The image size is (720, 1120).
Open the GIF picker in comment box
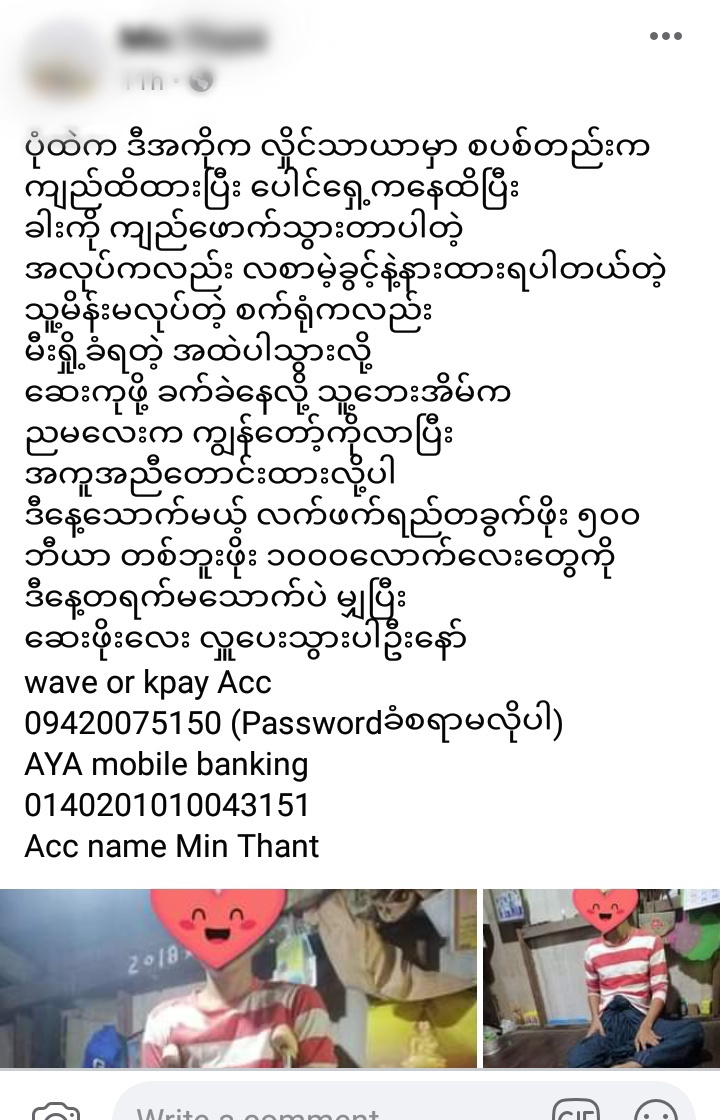tap(577, 1112)
